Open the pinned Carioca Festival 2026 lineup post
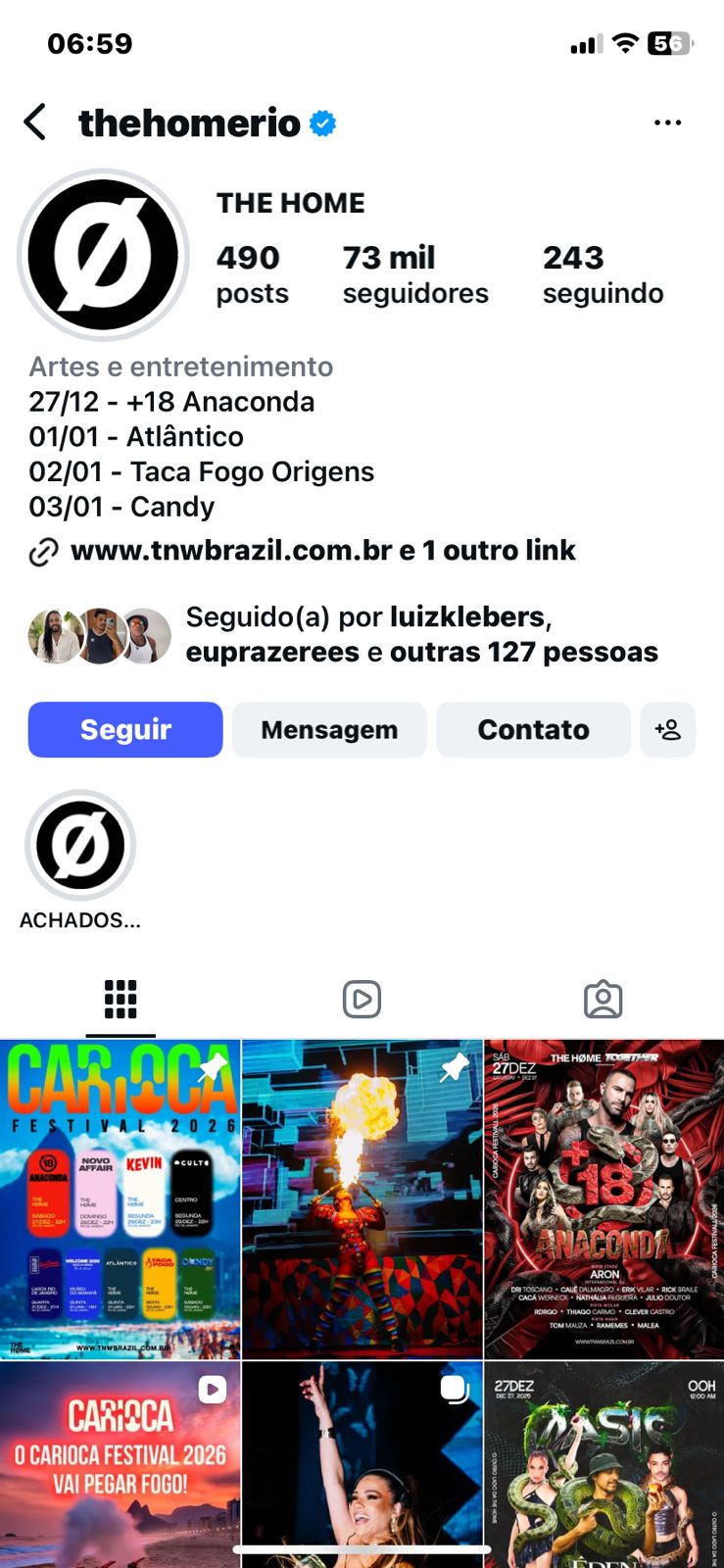Image resolution: width=724 pixels, height=1568 pixels. (x=120, y=1199)
